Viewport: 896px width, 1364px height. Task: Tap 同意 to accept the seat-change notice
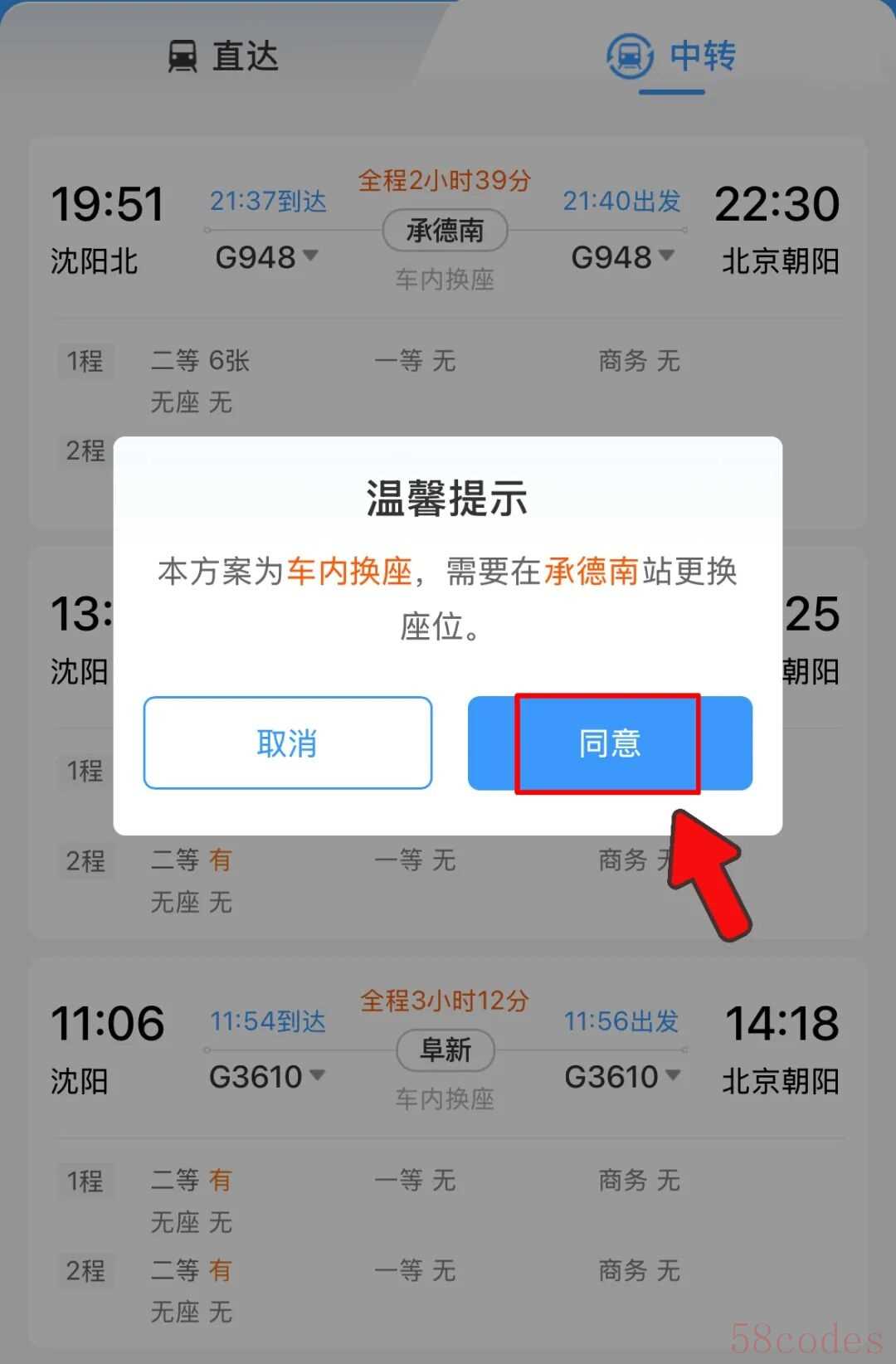(x=610, y=743)
